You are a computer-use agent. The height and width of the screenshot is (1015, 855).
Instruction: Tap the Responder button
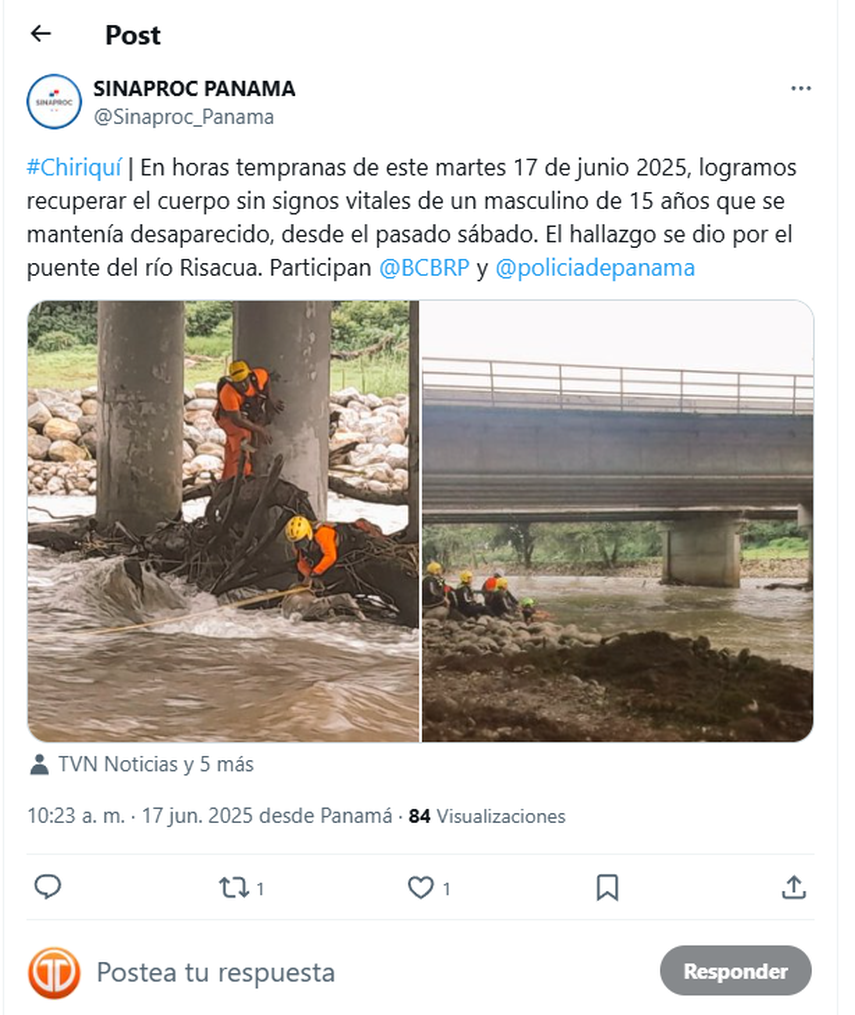(735, 971)
